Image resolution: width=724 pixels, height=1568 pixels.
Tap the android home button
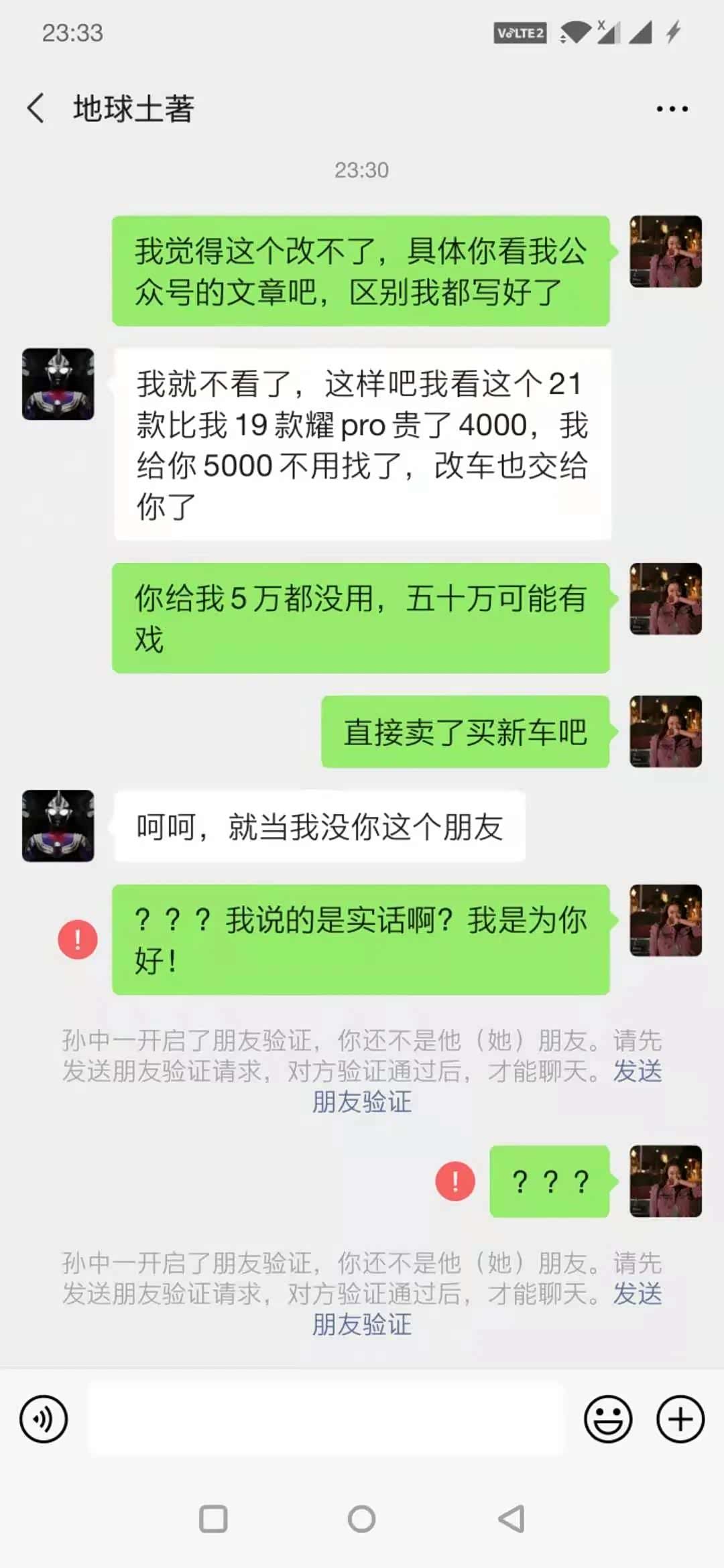[x=361, y=1519]
